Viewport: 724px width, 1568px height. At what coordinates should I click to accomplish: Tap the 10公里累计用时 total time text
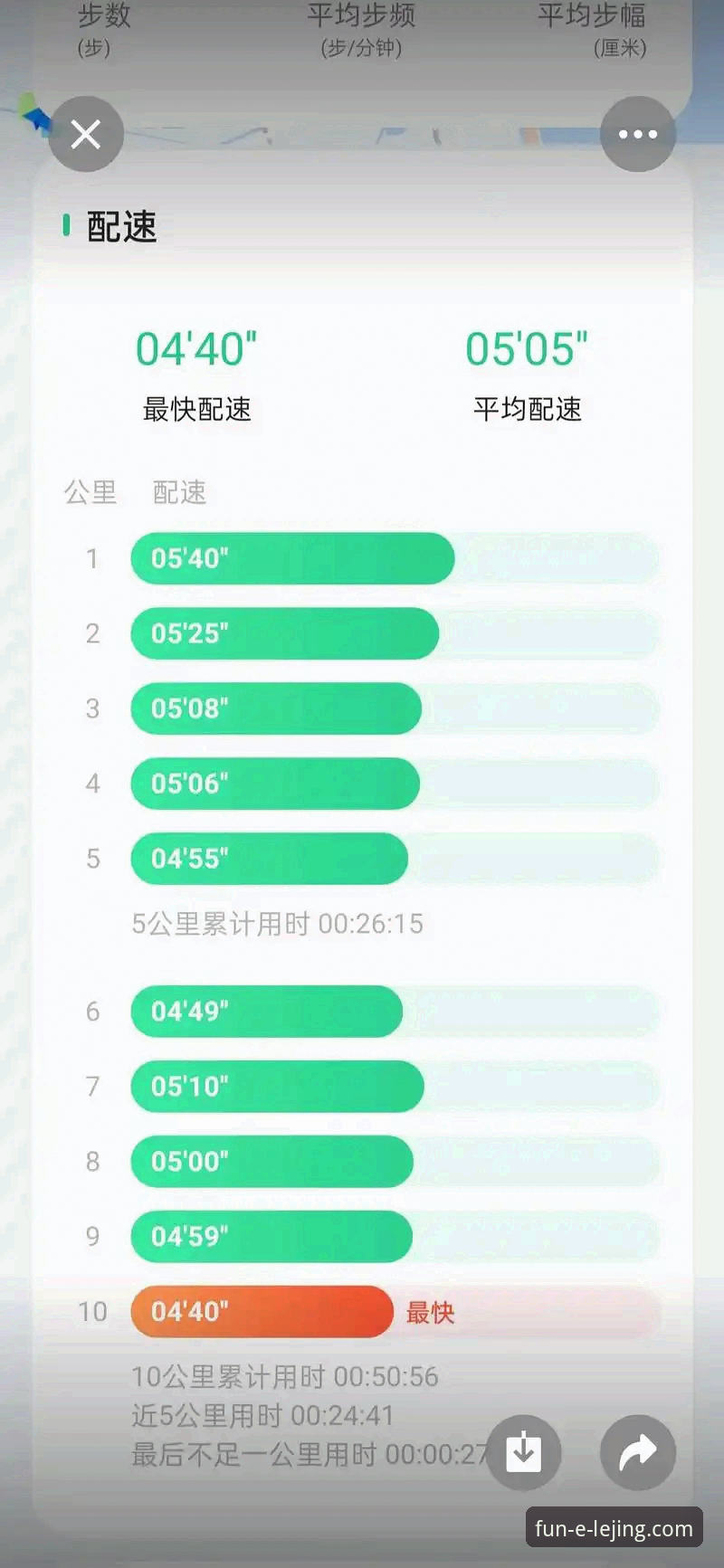point(286,1376)
